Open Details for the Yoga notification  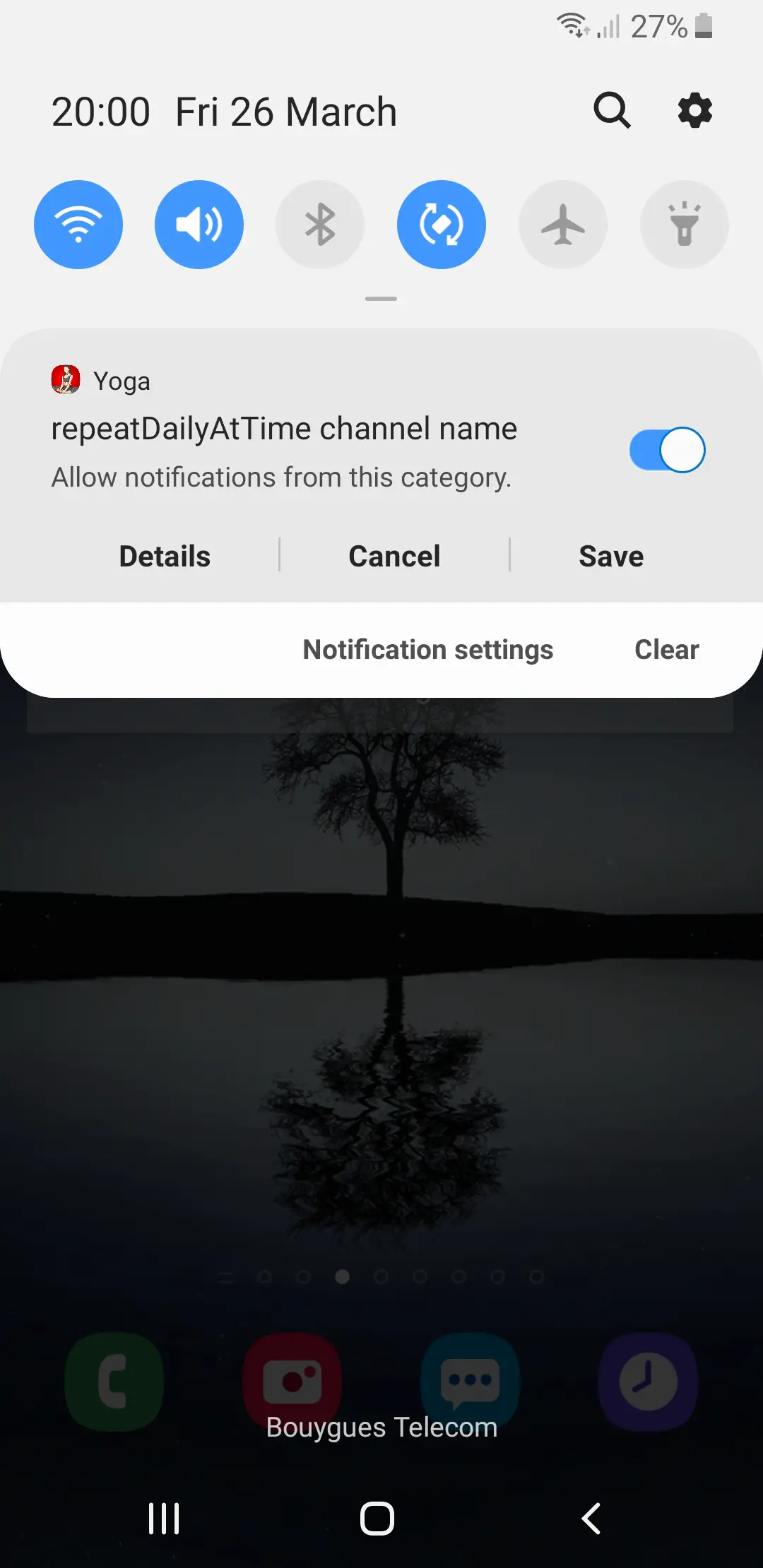click(x=165, y=556)
